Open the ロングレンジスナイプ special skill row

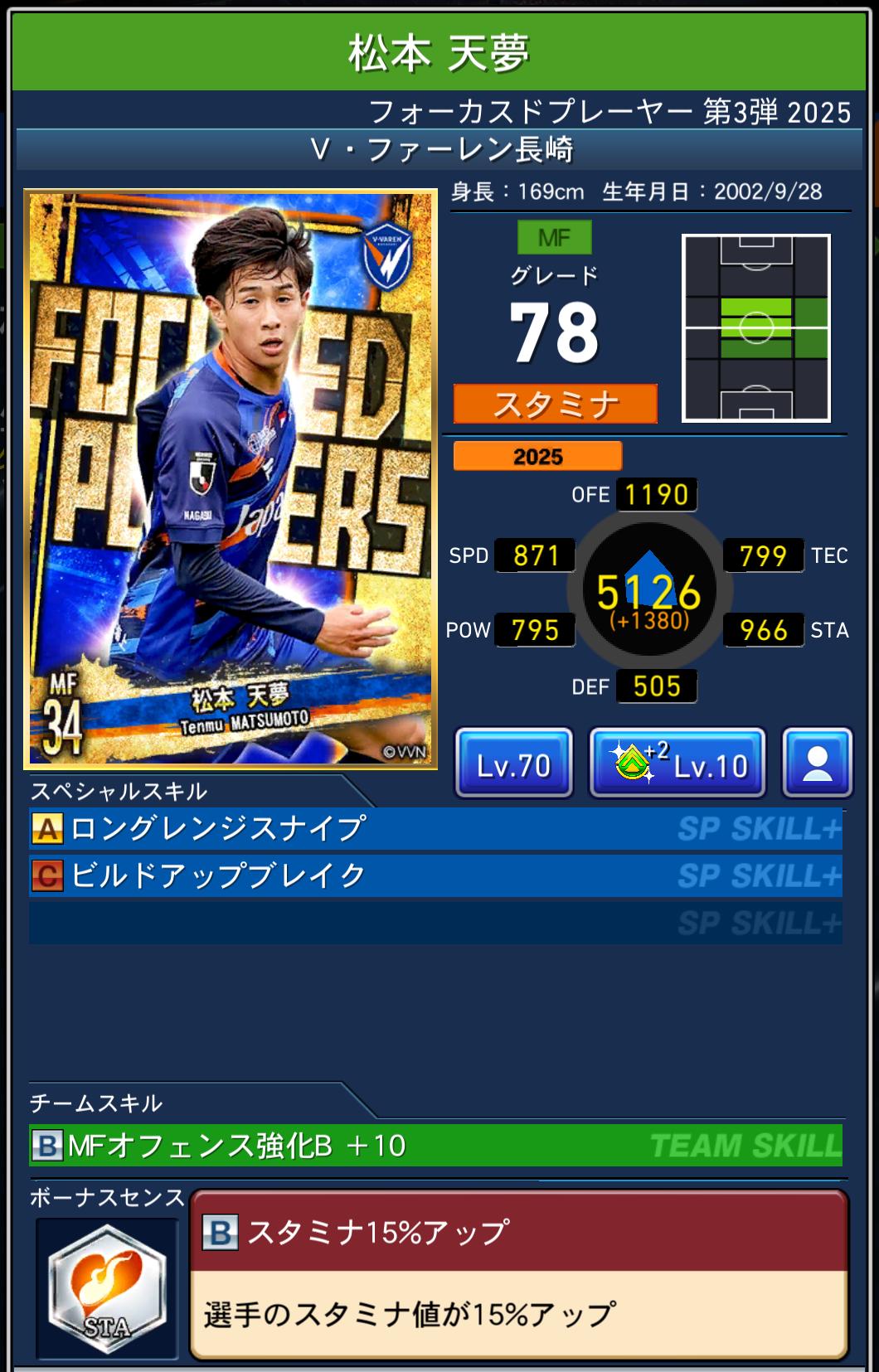435,828
